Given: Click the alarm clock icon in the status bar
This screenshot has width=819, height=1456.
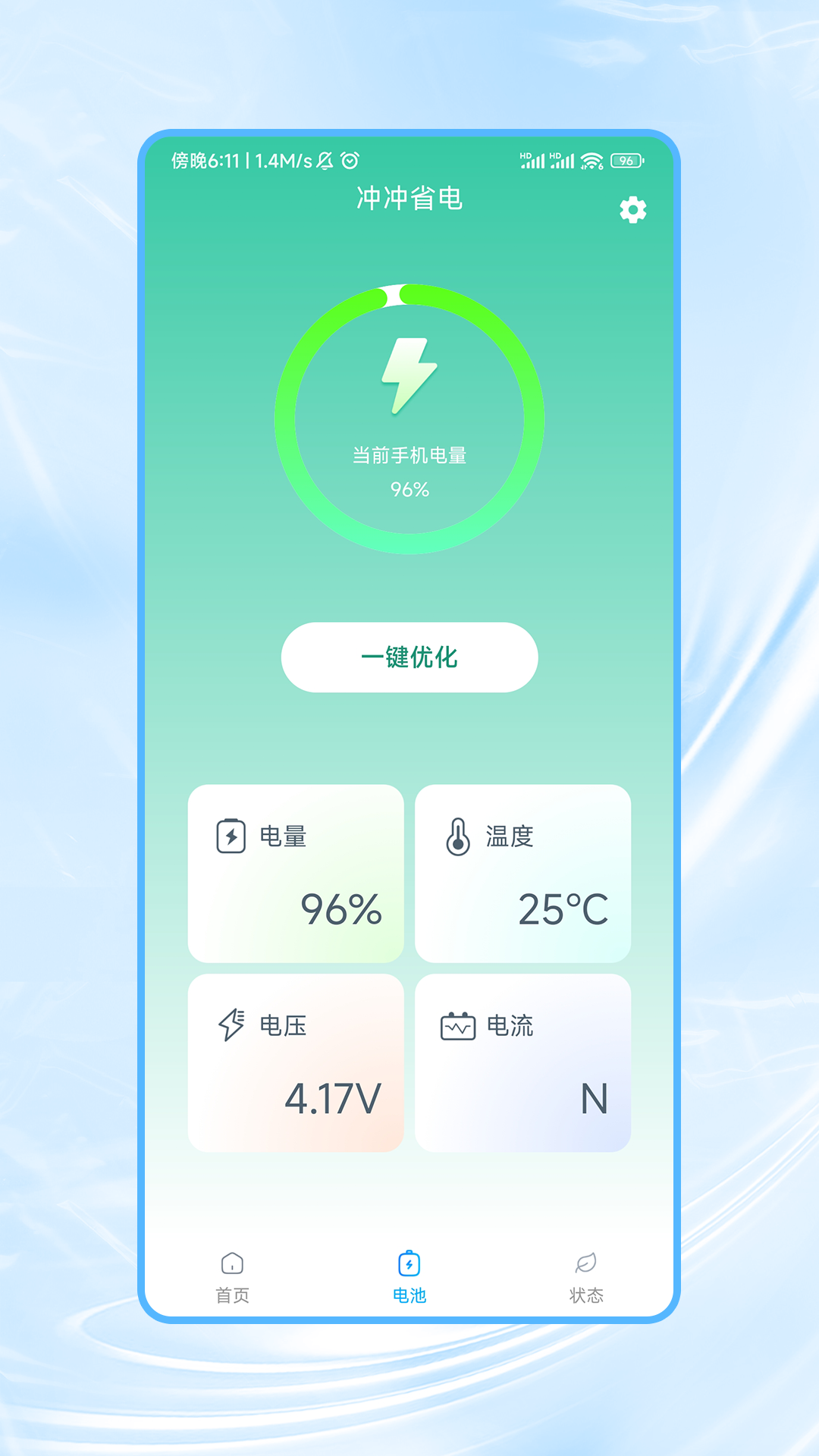Looking at the screenshot, I should (350, 162).
